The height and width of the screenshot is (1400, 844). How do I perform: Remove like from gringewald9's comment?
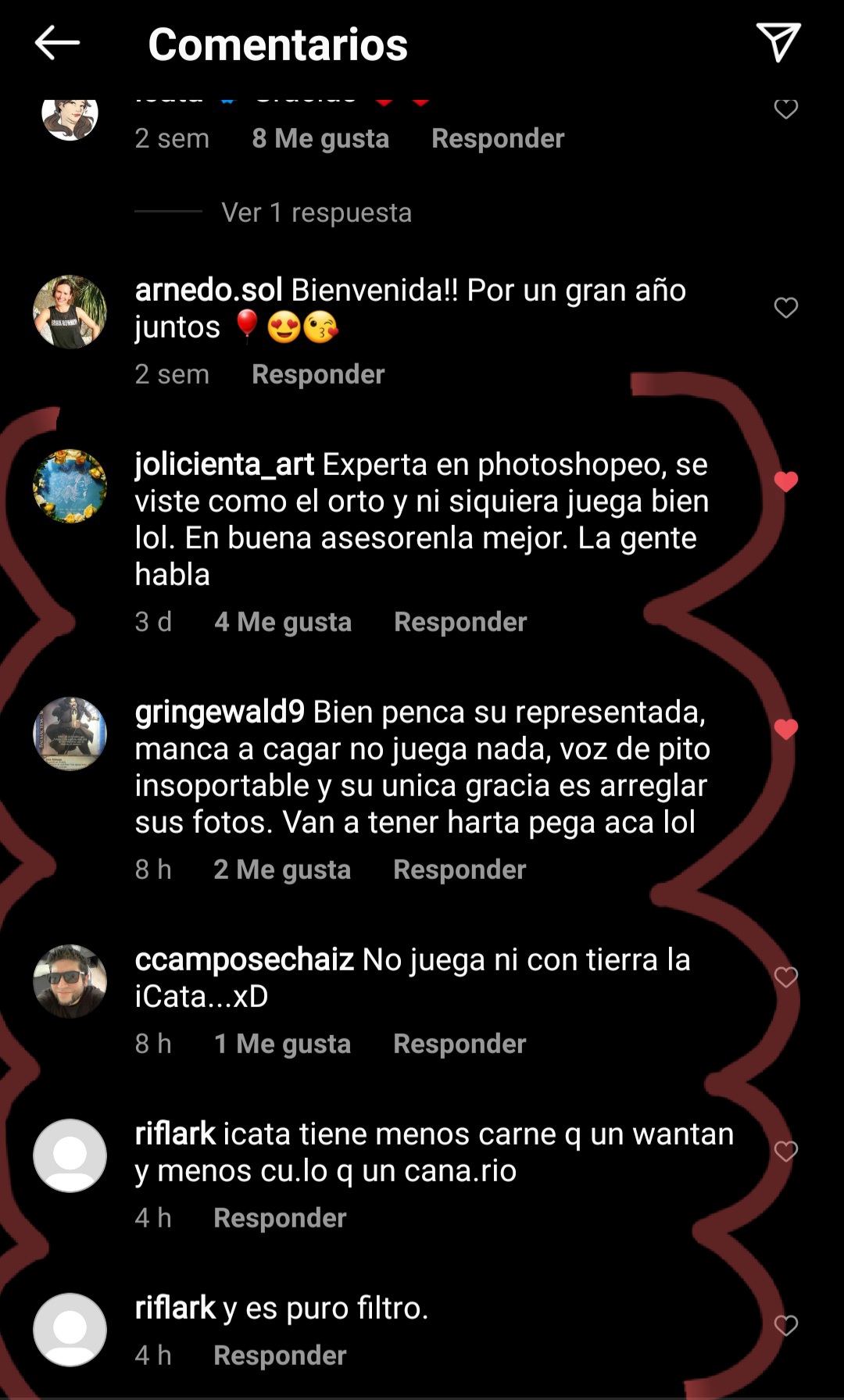coord(786,730)
